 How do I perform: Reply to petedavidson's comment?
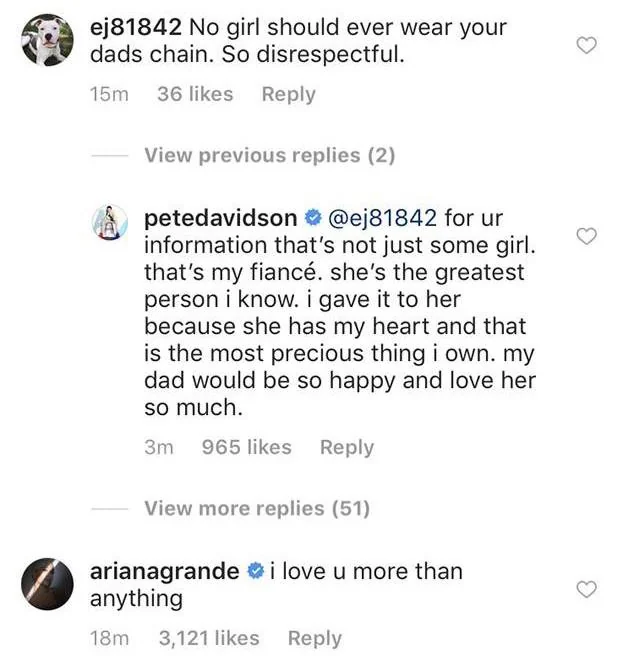pos(346,448)
